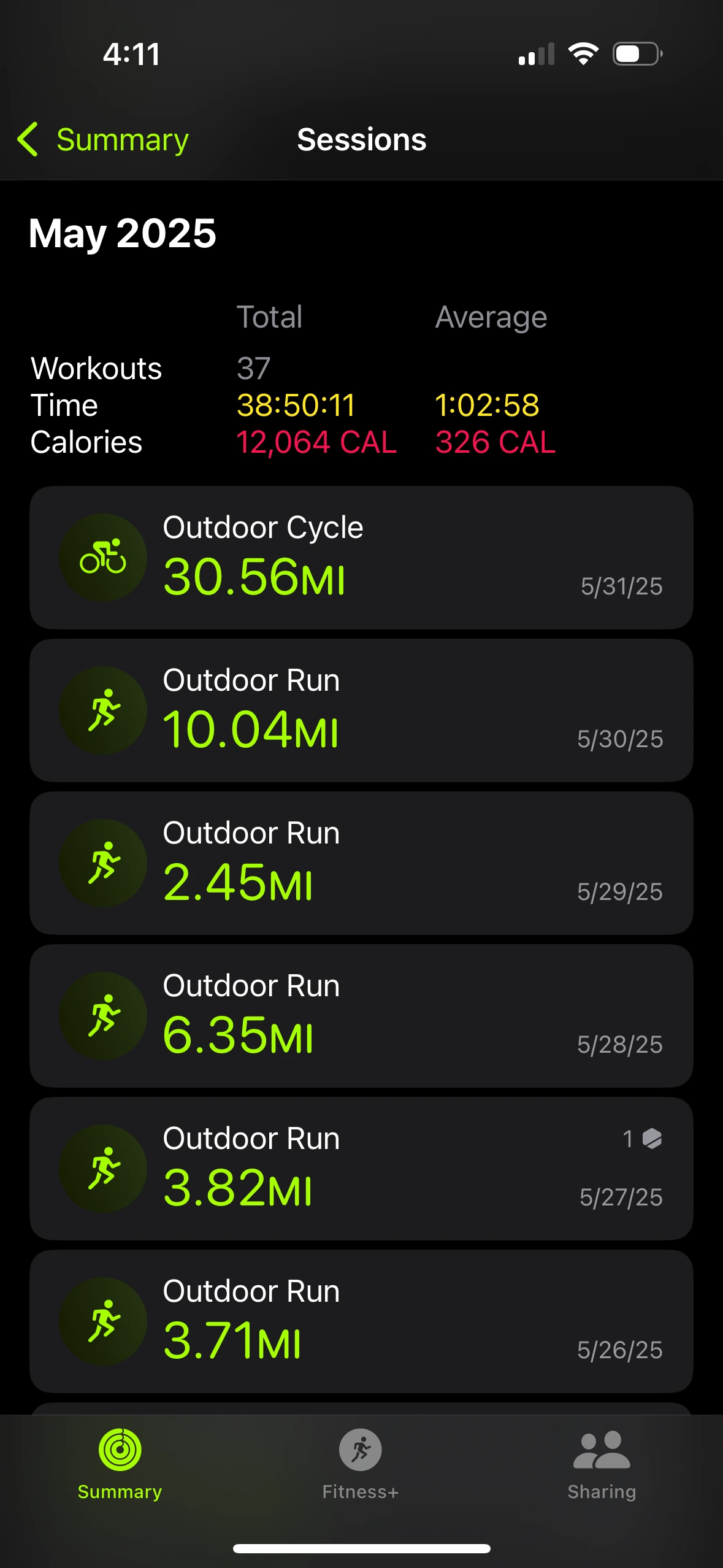Open the Outdoor Run from 5/27/25

coord(361,1169)
